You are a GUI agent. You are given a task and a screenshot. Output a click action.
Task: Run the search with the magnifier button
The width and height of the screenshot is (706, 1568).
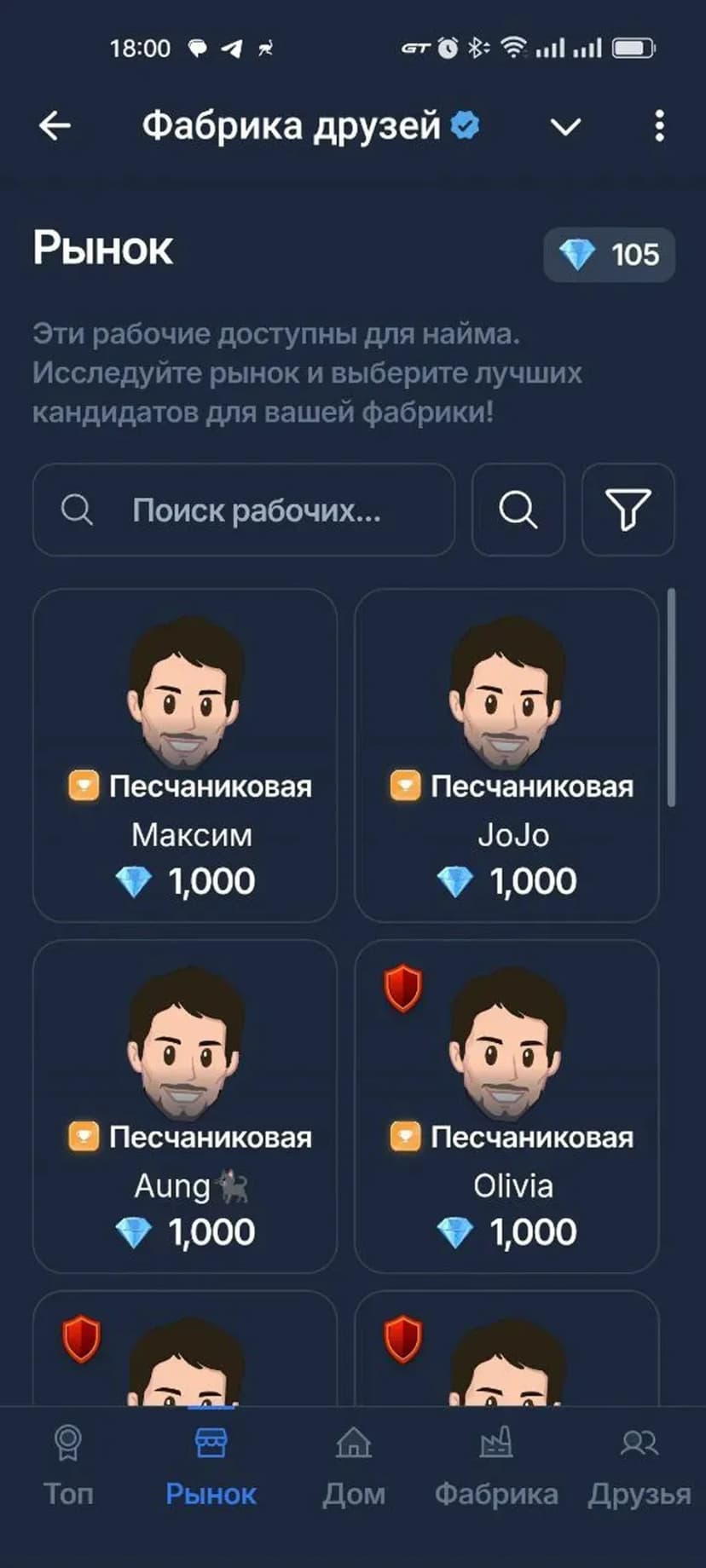click(x=518, y=510)
